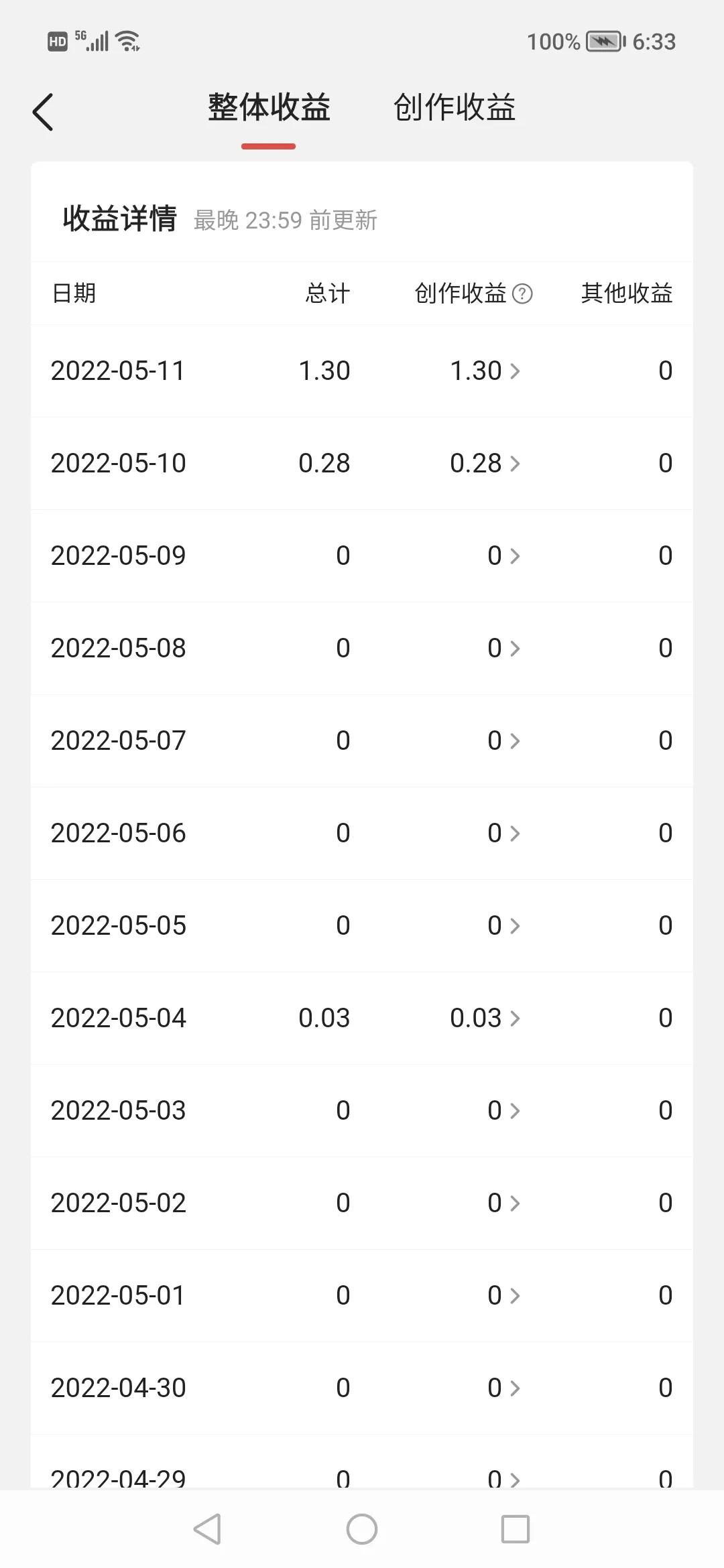Show creation earnings breakdown for 2022-05-07

(x=504, y=740)
